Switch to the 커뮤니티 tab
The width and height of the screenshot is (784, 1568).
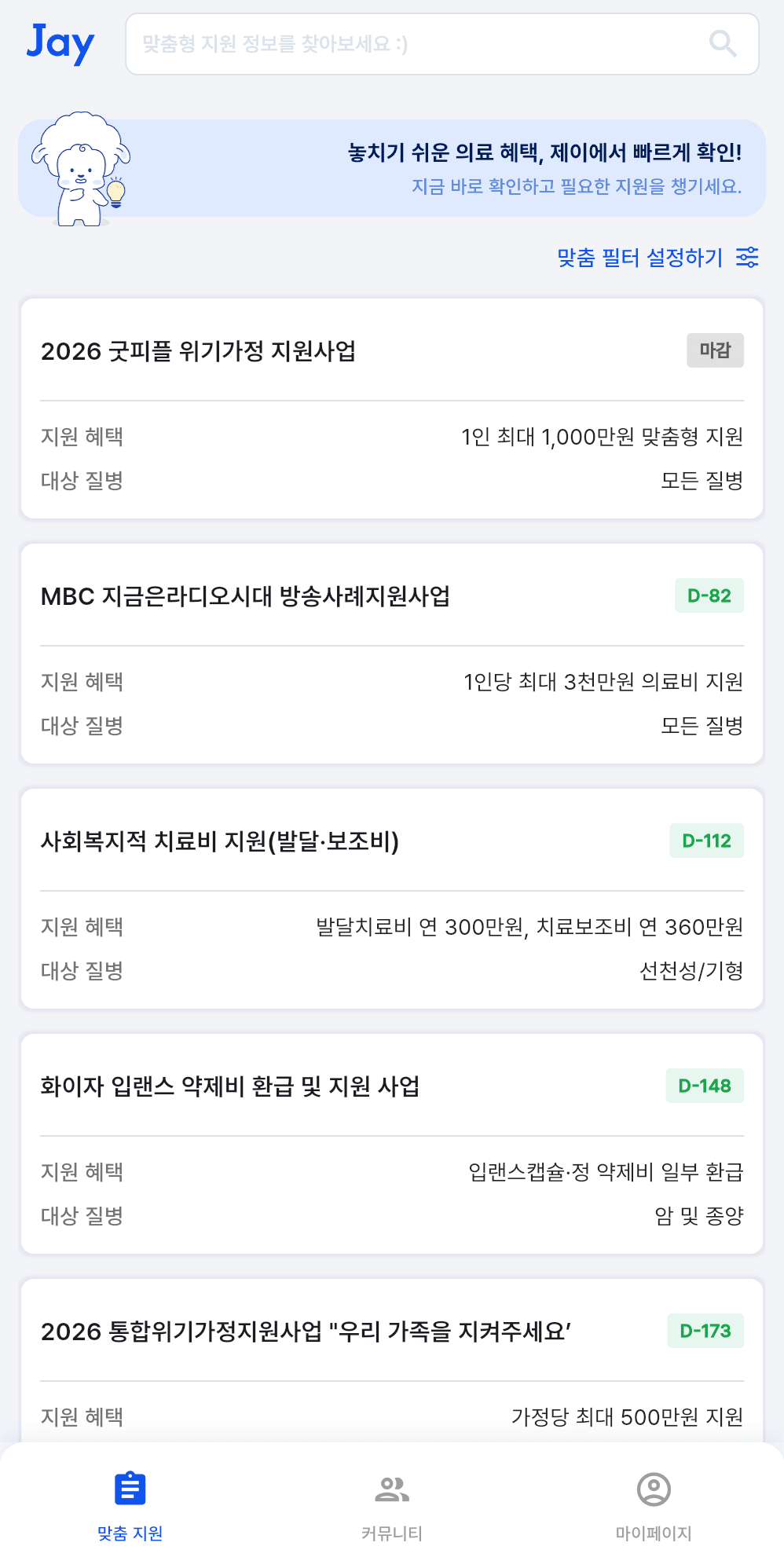click(x=392, y=1505)
